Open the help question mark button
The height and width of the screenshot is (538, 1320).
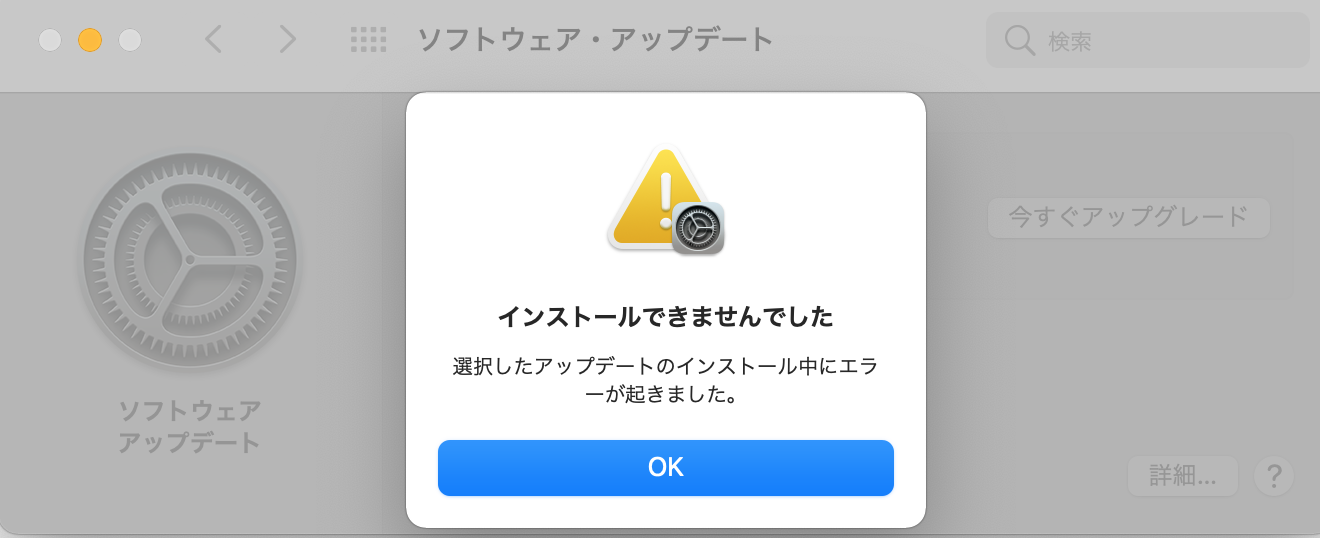click(x=1274, y=476)
